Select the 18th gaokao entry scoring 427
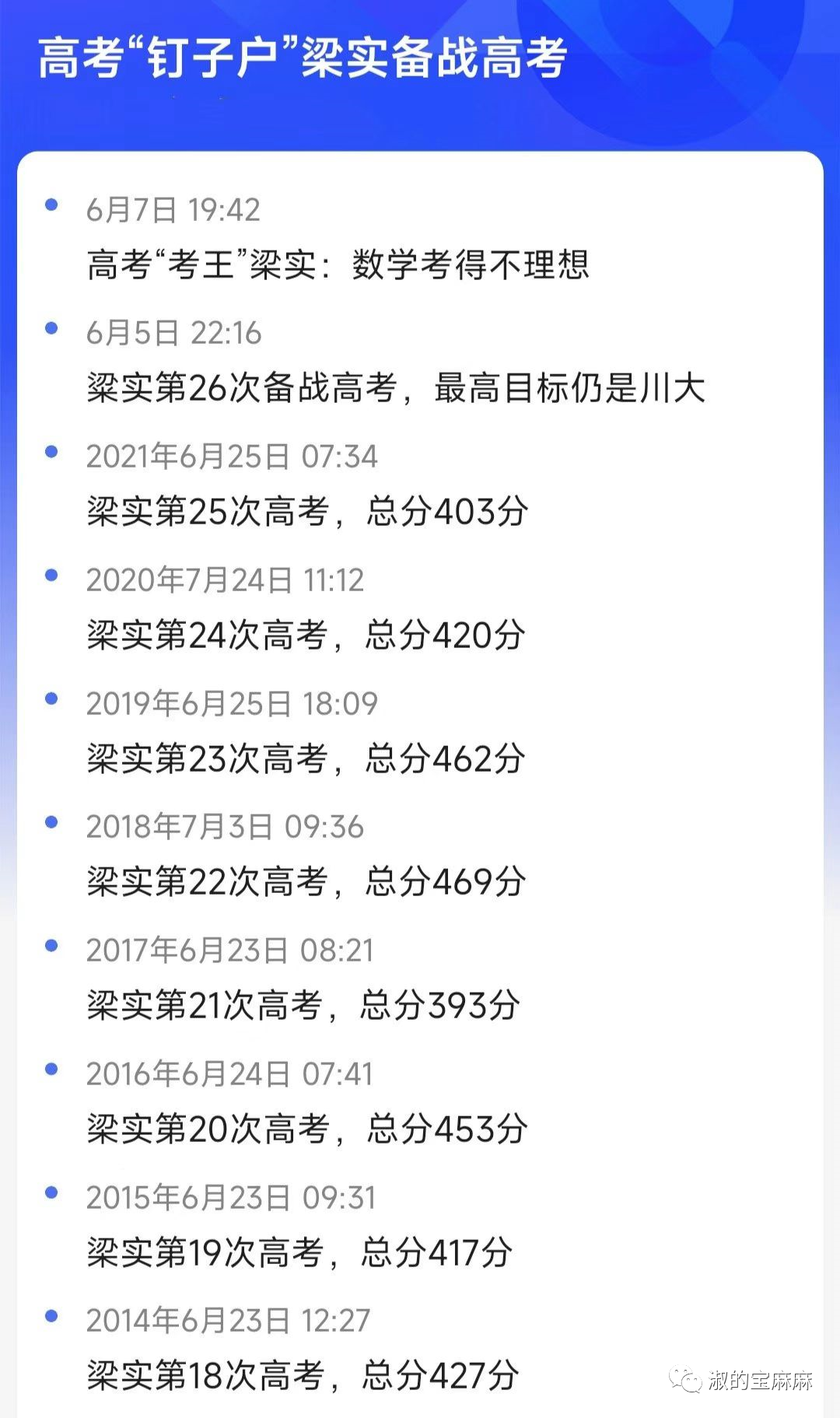Viewport: 840px width, 1418px height. [x=303, y=1375]
